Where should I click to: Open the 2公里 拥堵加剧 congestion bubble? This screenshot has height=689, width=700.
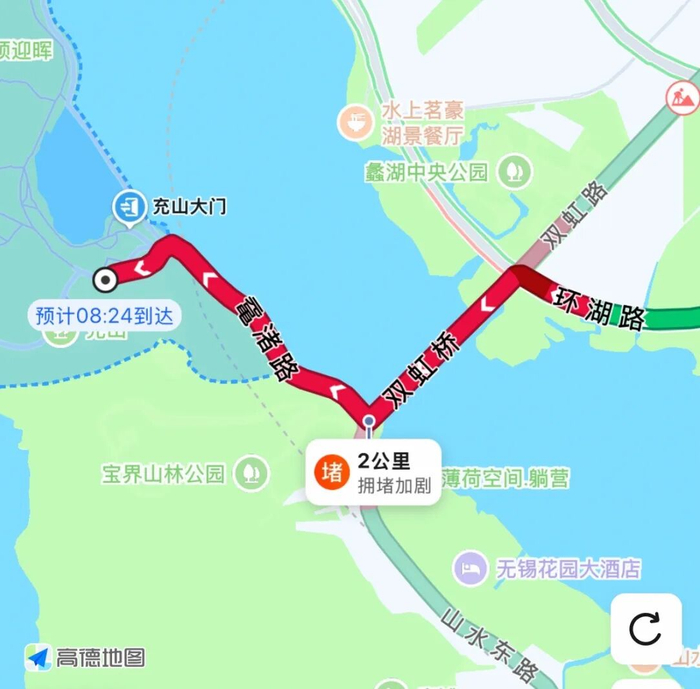(x=374, y=472)
